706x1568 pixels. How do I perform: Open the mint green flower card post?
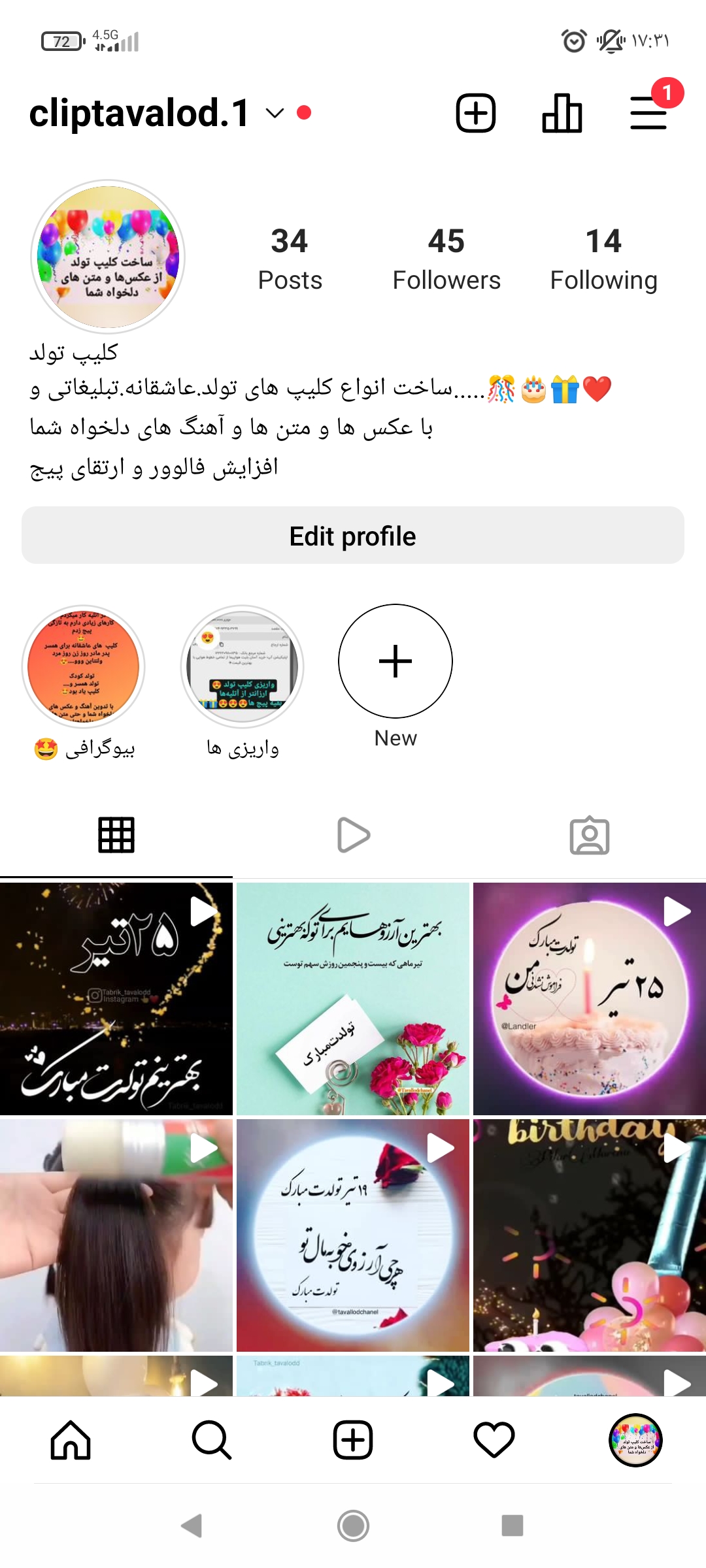click(x=353, y=998)
